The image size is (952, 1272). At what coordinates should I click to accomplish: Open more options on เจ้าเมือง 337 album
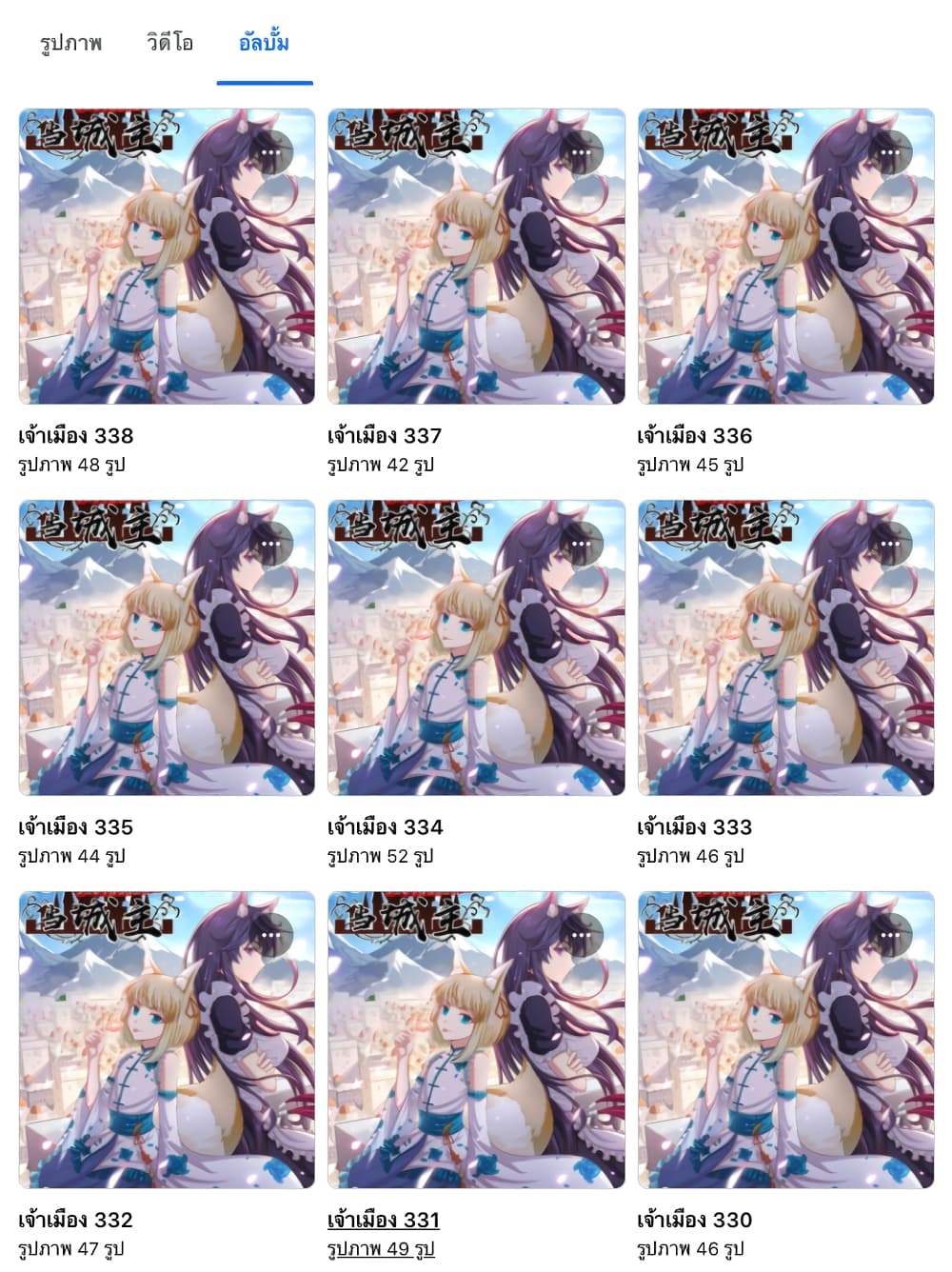tap(581, 152)
